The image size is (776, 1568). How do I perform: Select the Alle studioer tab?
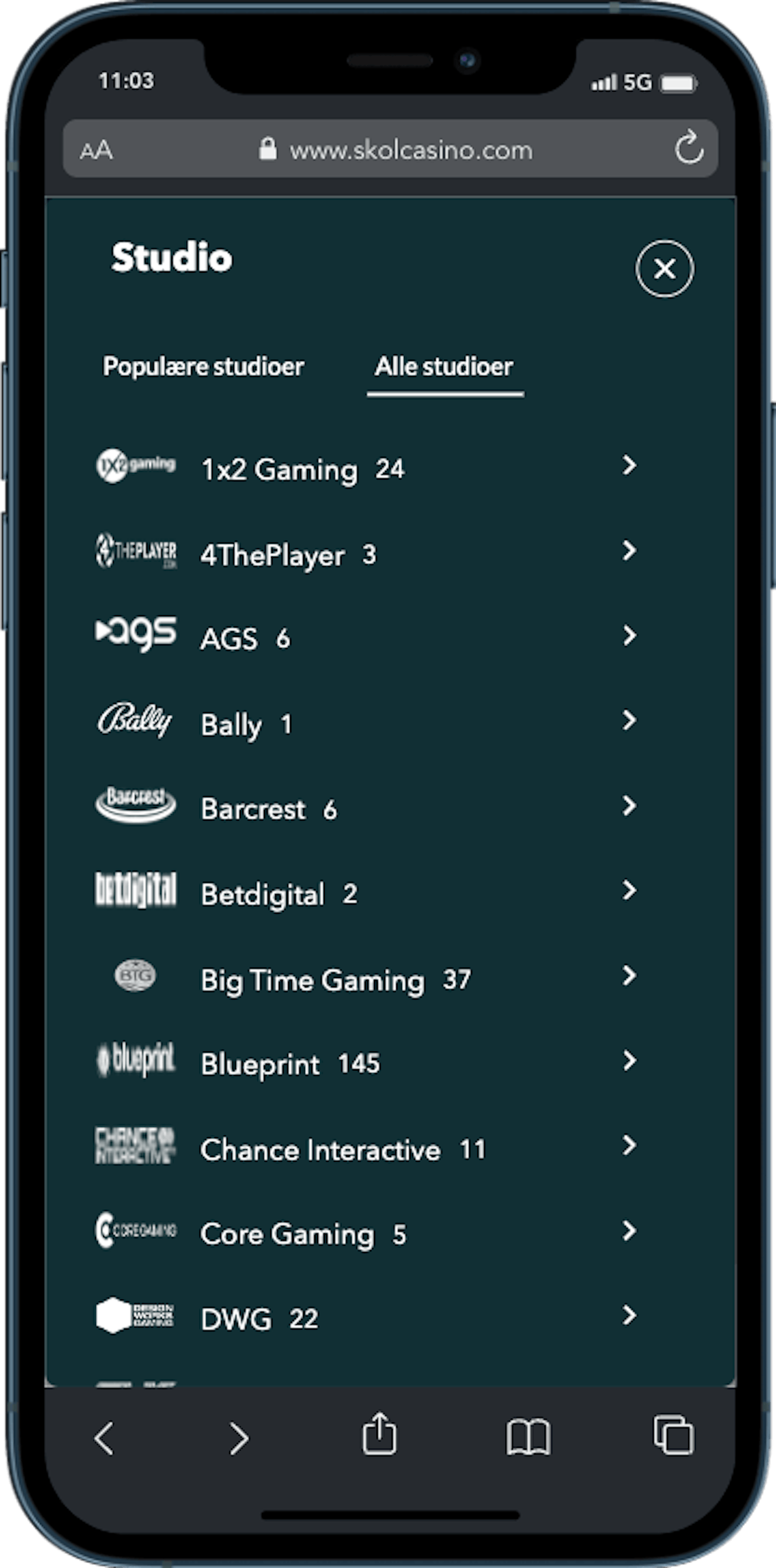[444, 366]
